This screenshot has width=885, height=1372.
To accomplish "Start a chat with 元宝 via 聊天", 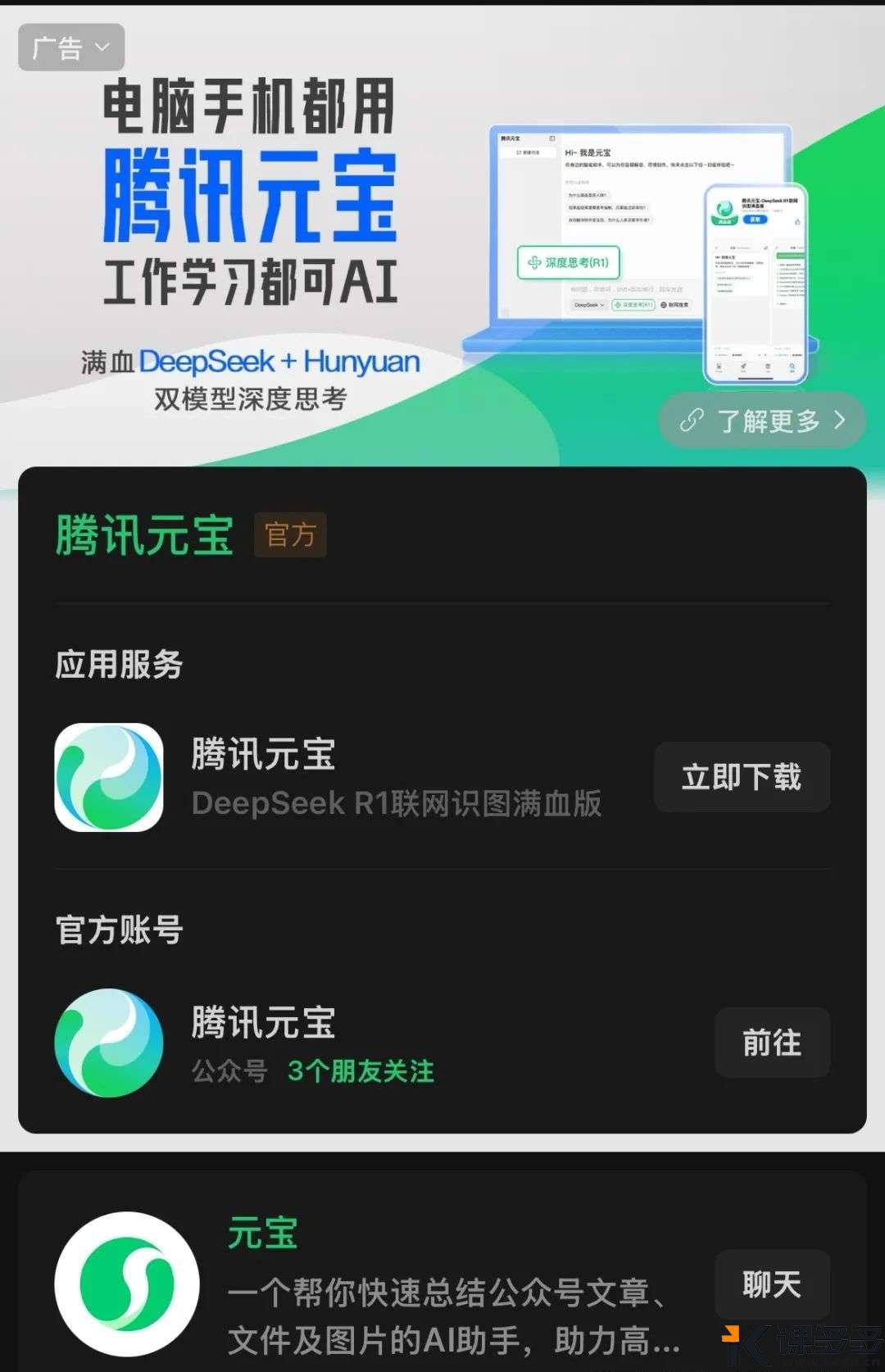I will [x=772, y=1284].
